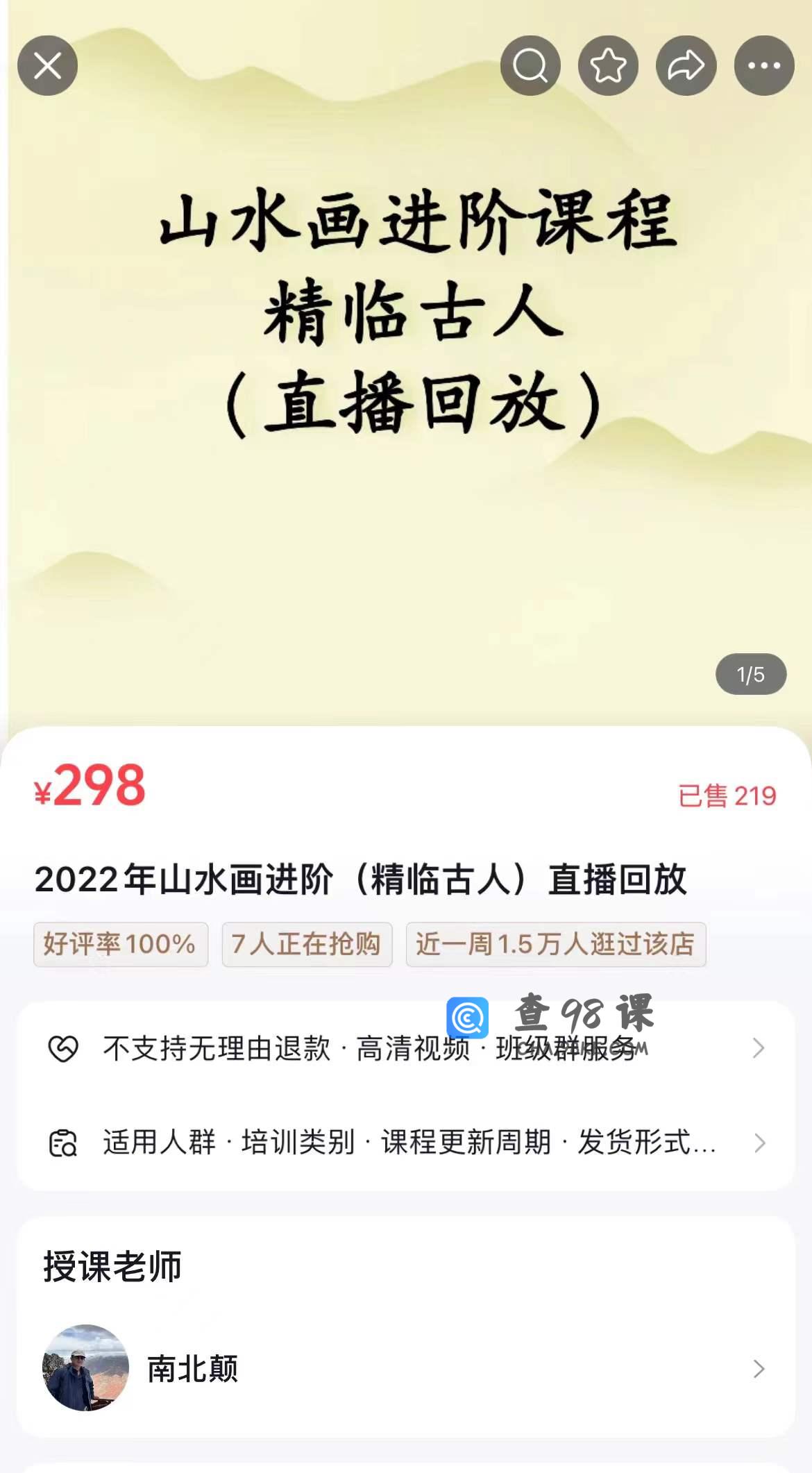
Task: Open the search icon at top
Action: (x=530, y=66)
